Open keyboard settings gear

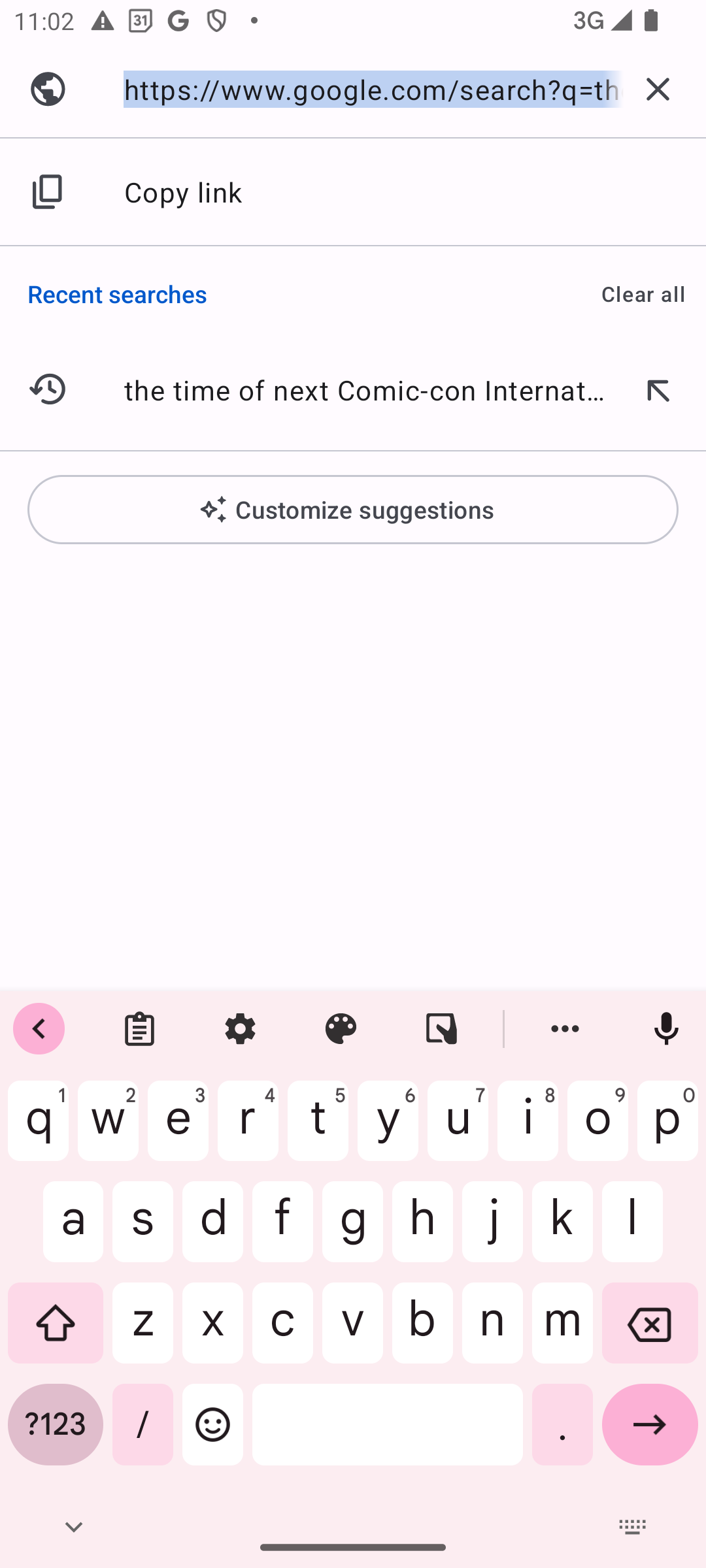click(x=241, y=1029)
